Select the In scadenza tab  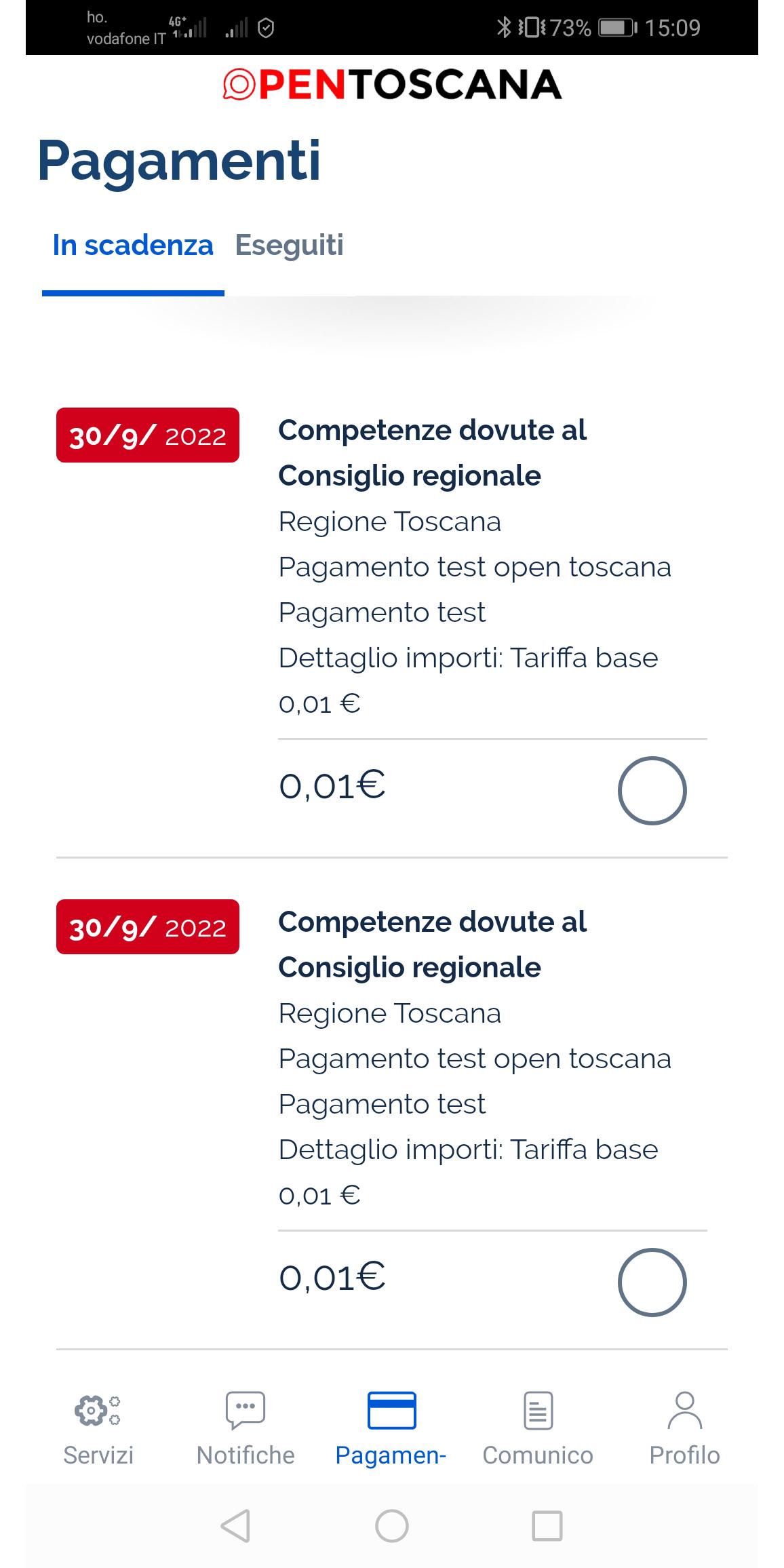pyautogui.click(x=133, y=246)
